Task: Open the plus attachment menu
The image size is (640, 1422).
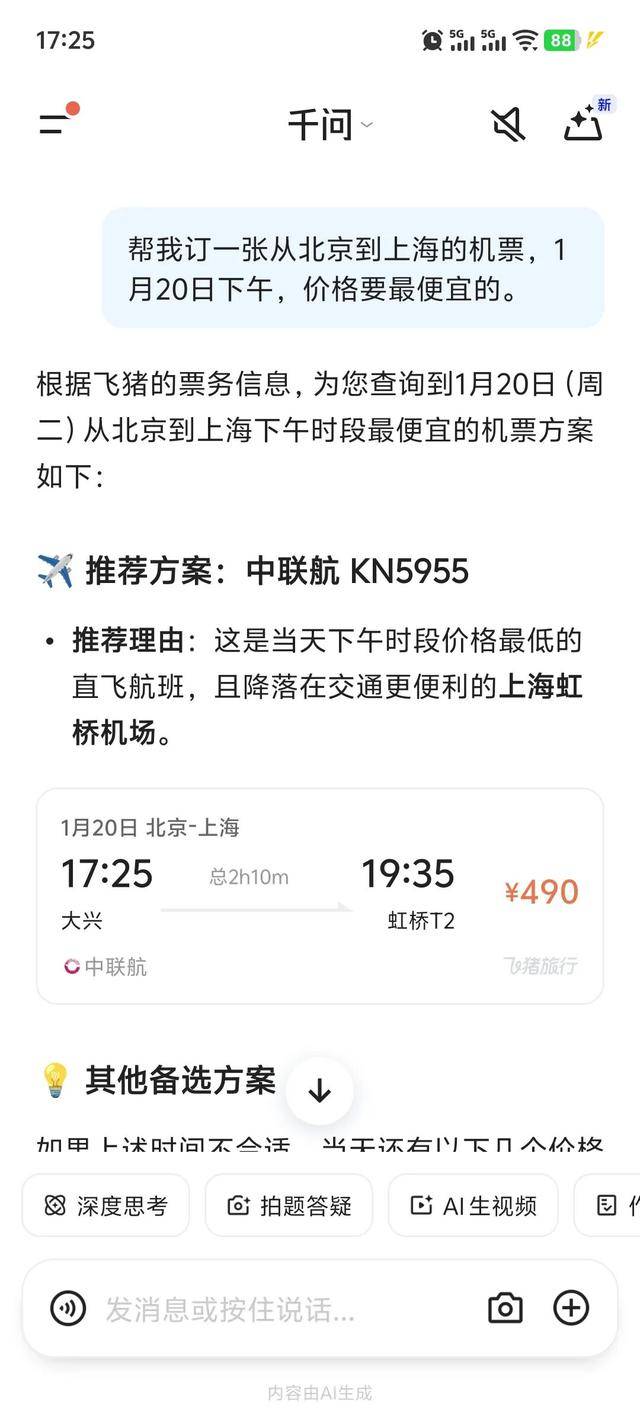Action: [571, 1308]
